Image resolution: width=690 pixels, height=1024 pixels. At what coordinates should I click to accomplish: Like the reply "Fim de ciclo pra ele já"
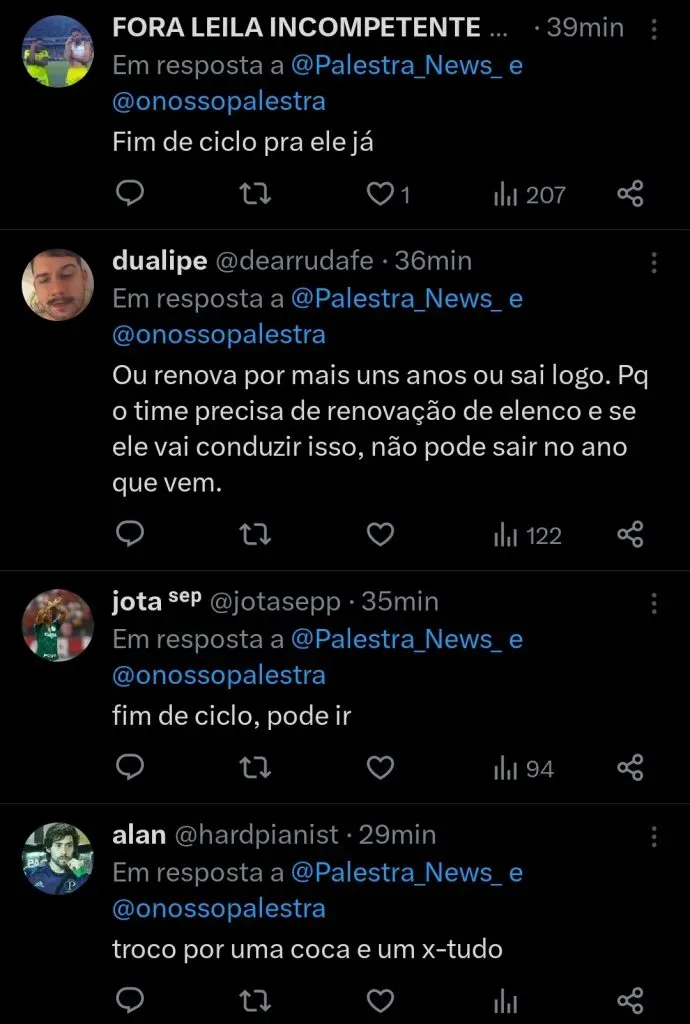[380, 195]
